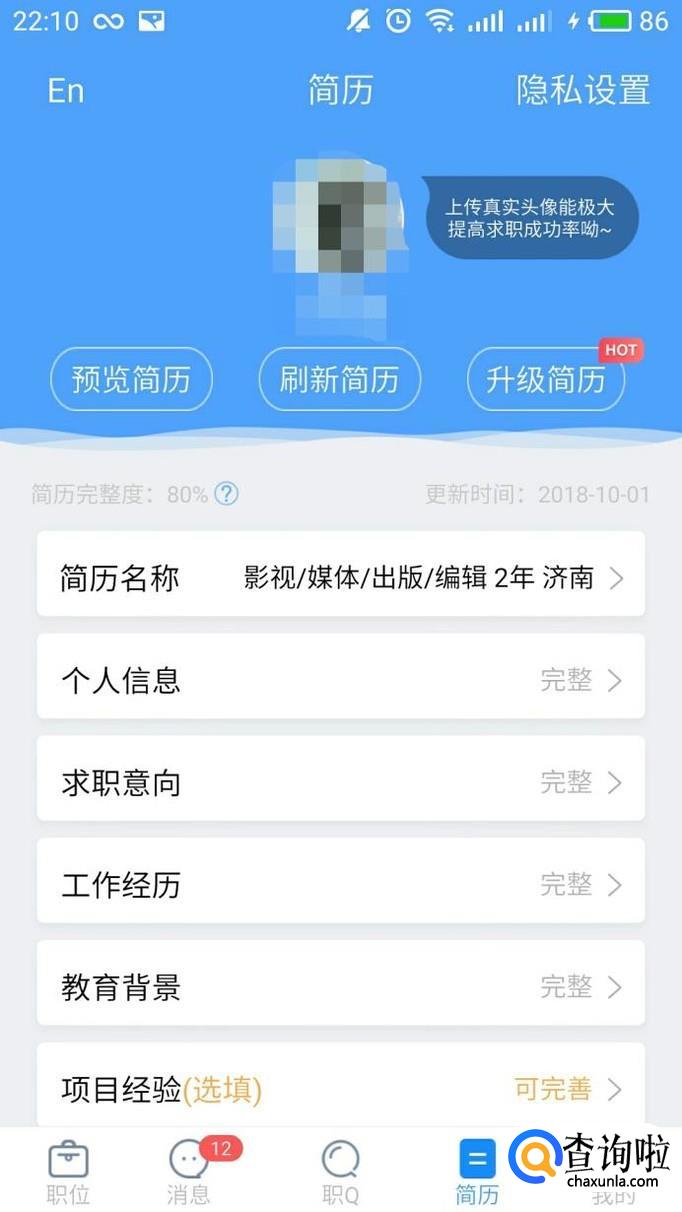Complete the 项目经验 optional section
The image size is (682, 1212).
coord(340,1087)
